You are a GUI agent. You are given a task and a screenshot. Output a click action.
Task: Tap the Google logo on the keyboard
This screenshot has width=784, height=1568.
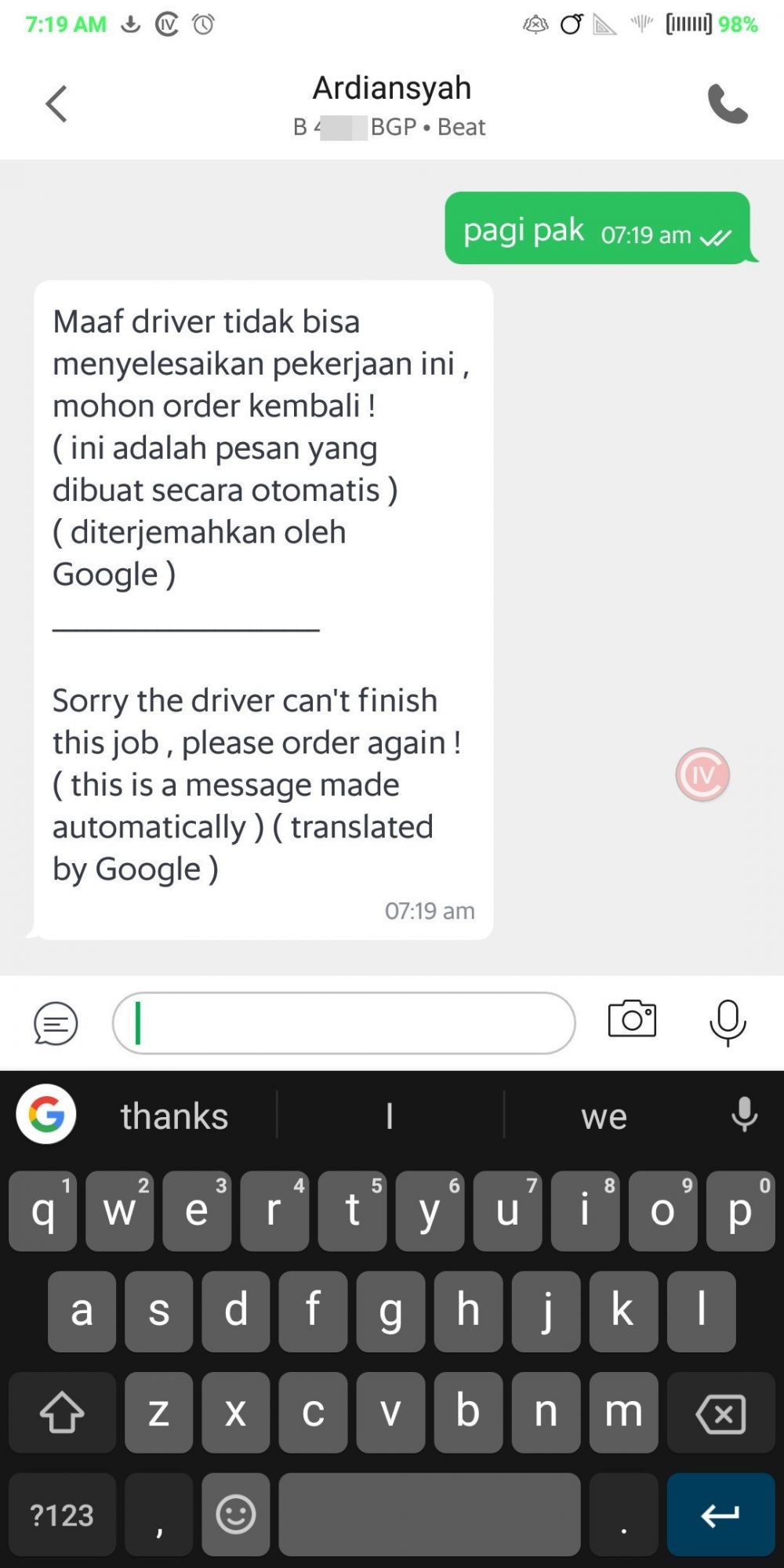pyautogui.click(x=45, y=1115)
